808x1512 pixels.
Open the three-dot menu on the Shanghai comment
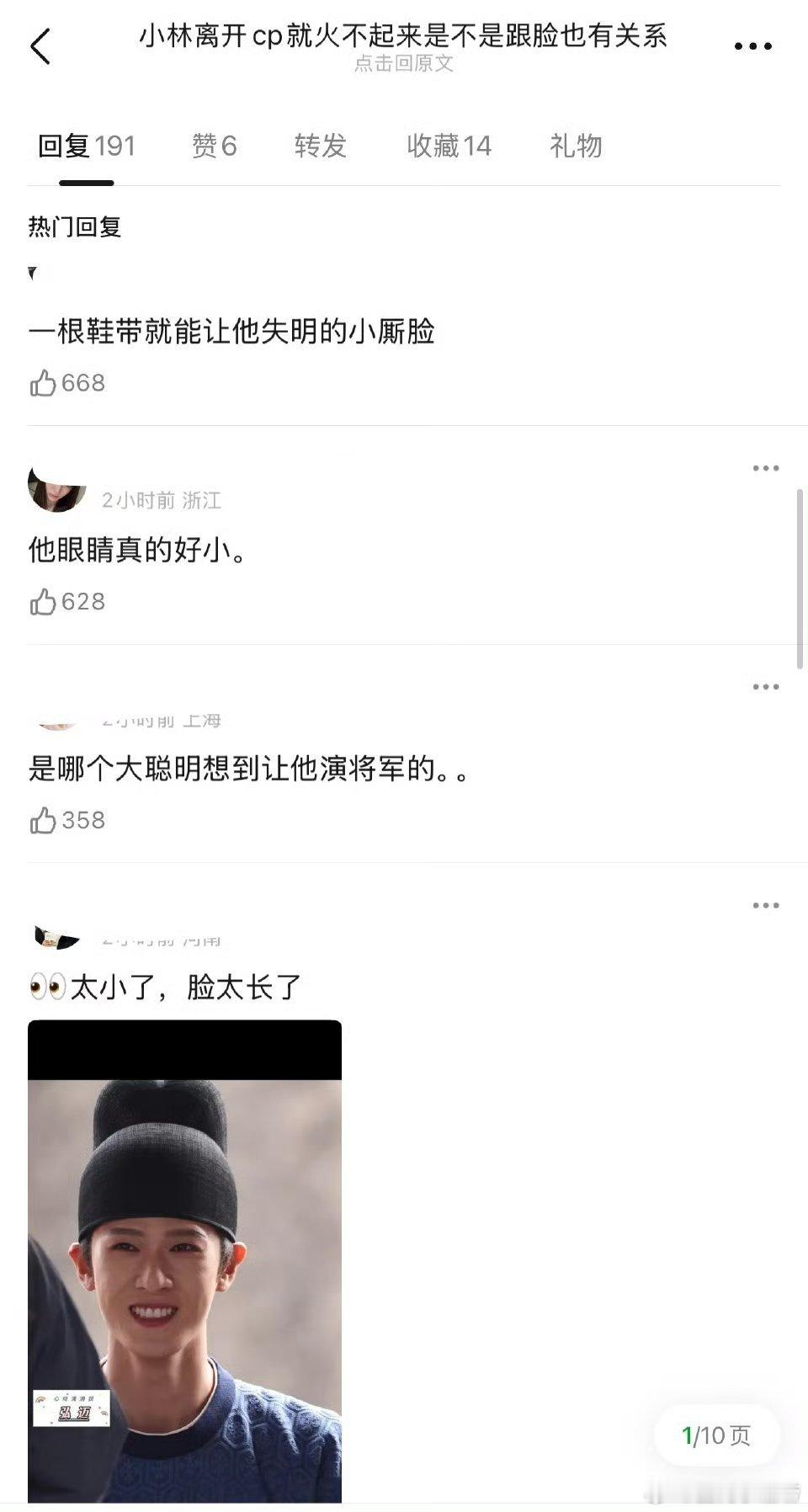pos(764,687)
